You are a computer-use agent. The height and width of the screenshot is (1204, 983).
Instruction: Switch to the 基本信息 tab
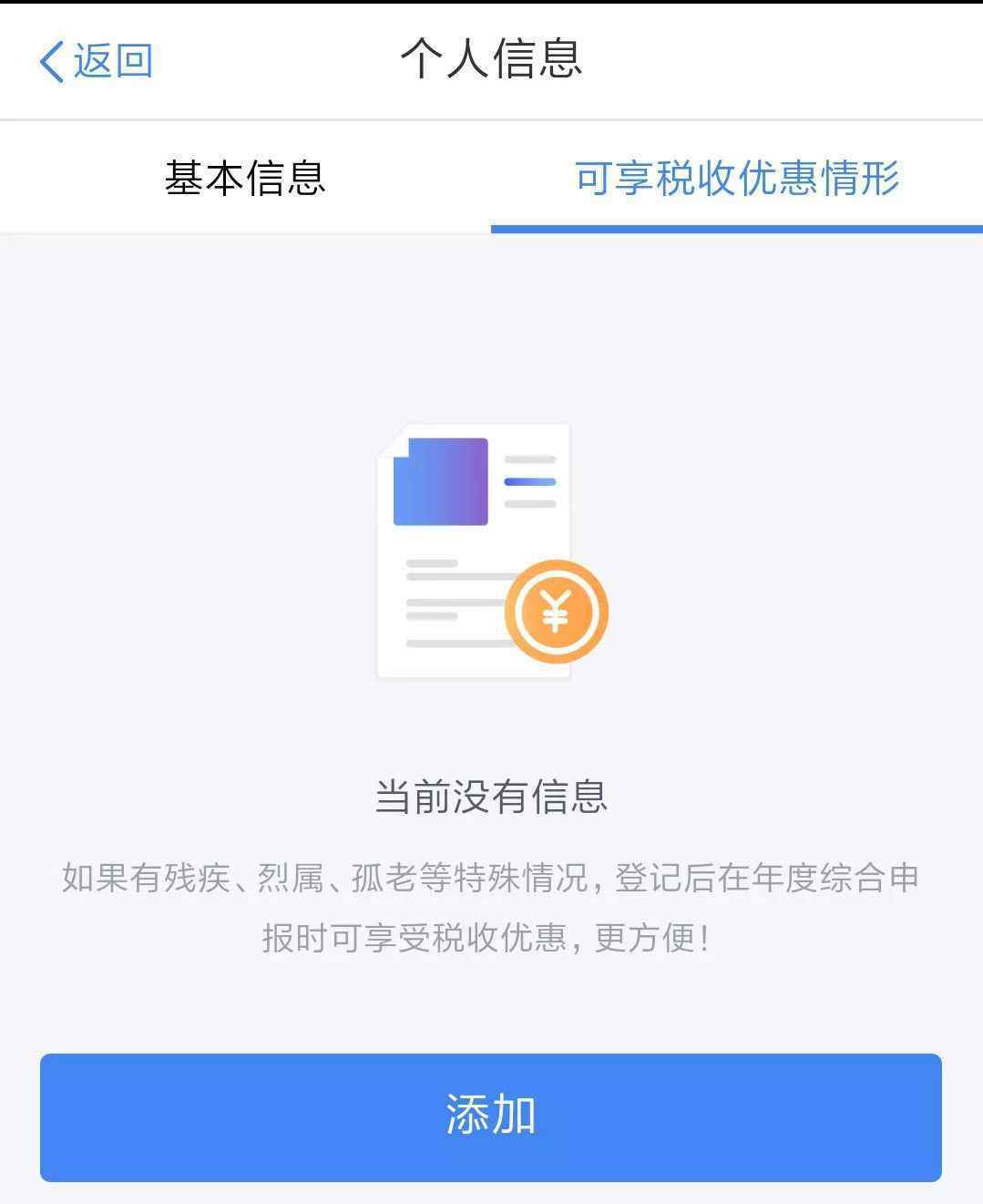point(245,178)
